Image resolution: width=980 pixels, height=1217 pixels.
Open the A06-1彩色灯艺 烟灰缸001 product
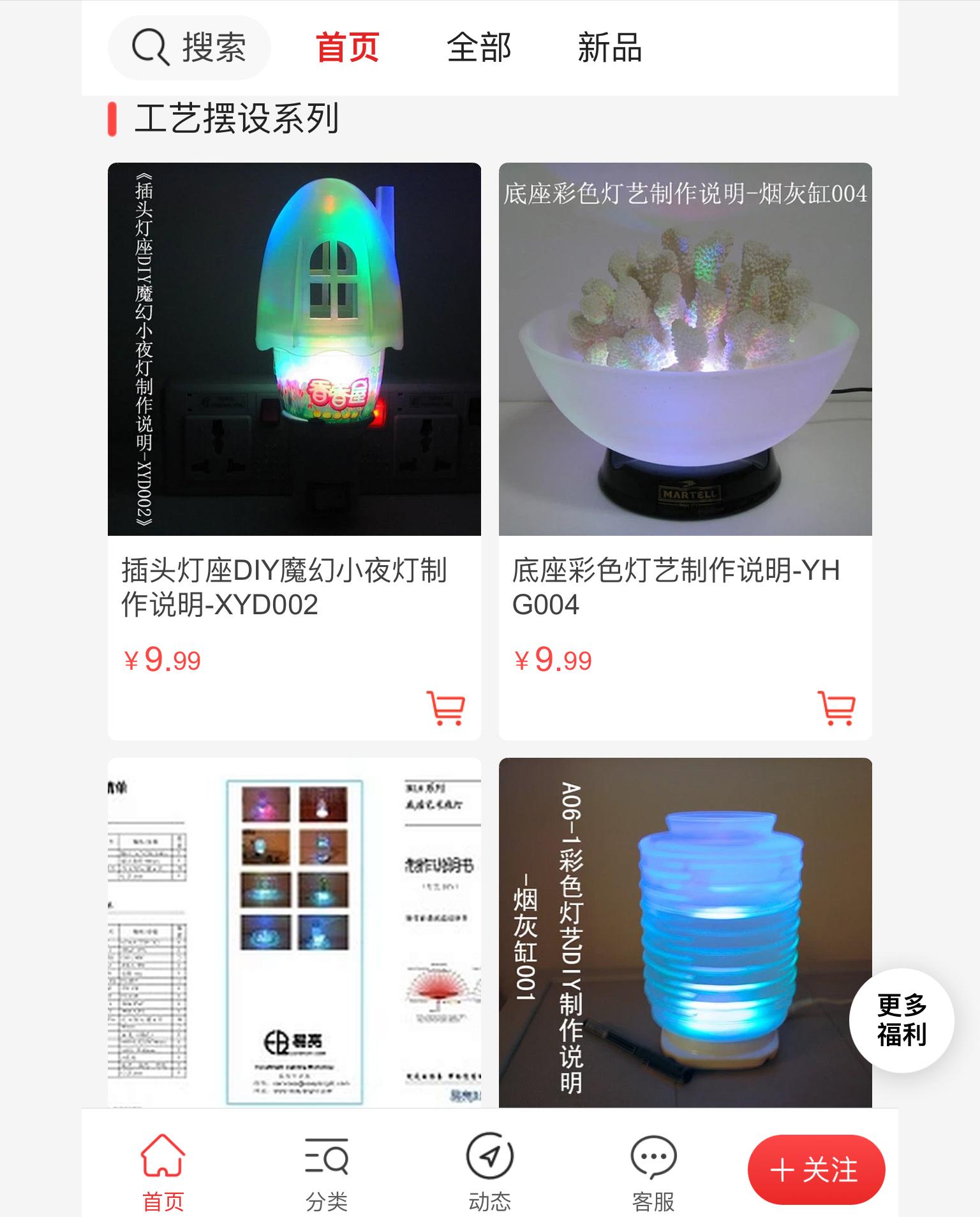click(685, 933)
